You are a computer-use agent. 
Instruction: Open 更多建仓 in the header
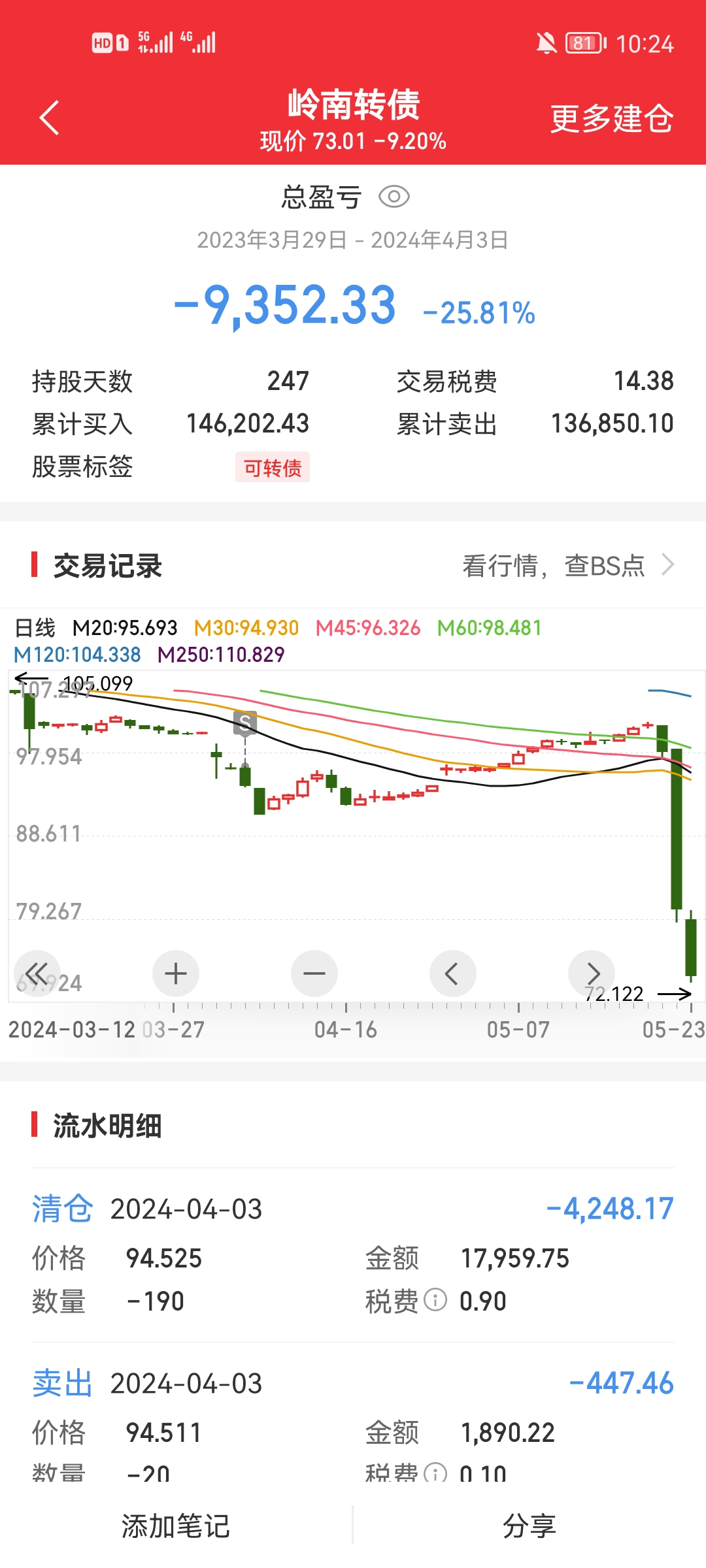click(611, 119)
